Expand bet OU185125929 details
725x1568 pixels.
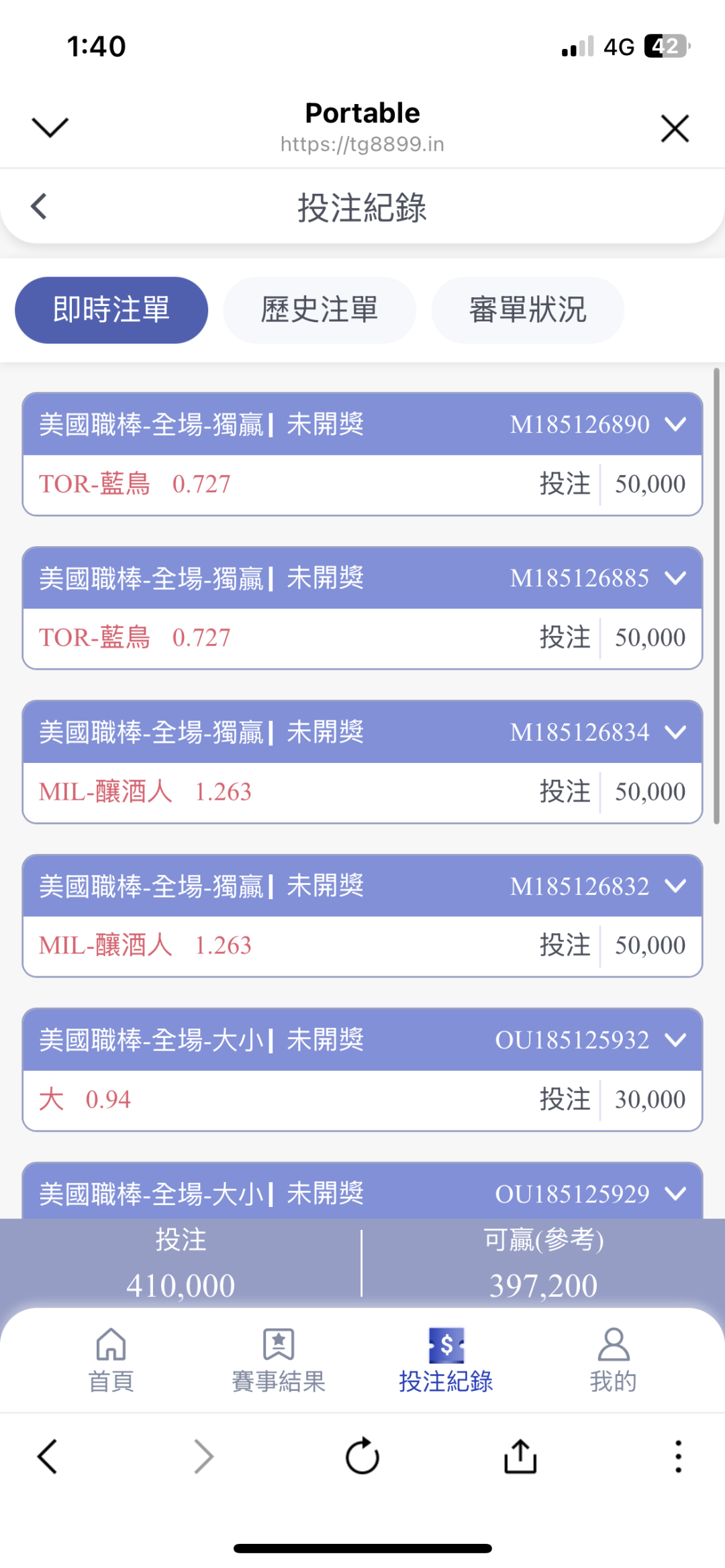click(x=675, y=1194)
